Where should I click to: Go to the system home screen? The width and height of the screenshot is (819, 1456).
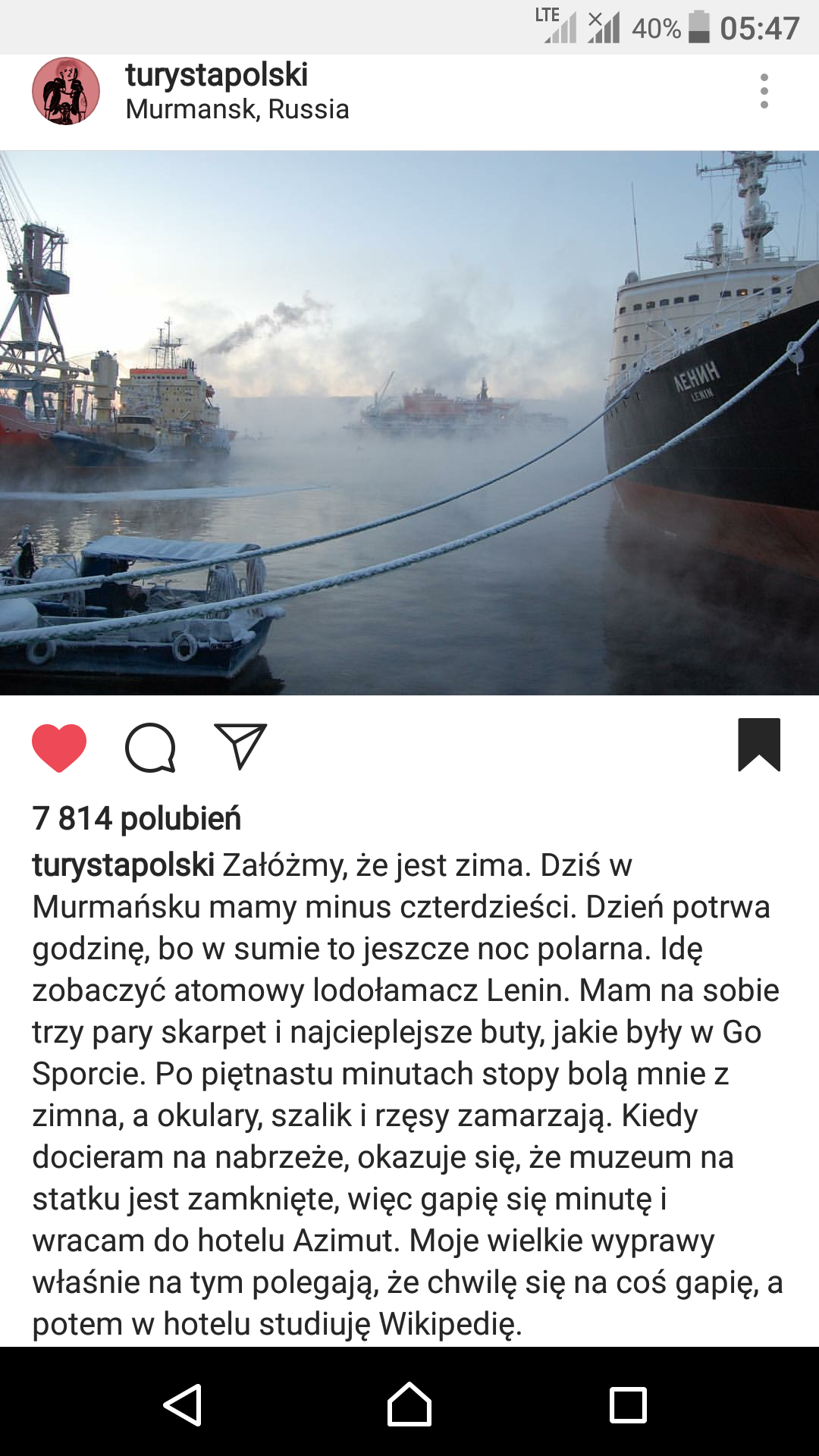(409, 1404)
